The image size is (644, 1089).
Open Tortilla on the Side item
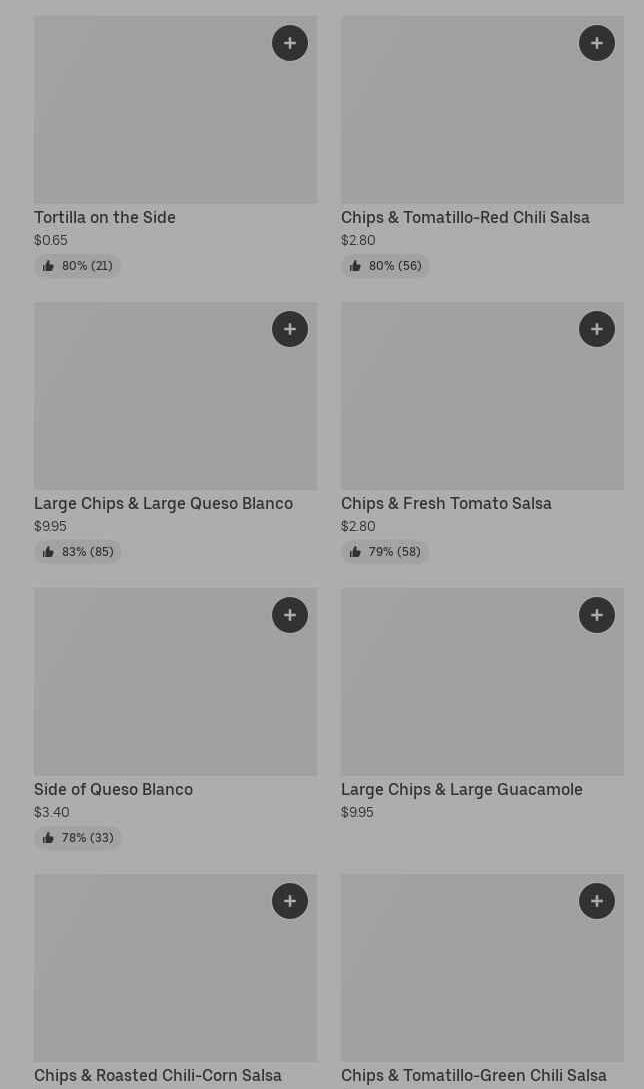(x=105, y=217)
